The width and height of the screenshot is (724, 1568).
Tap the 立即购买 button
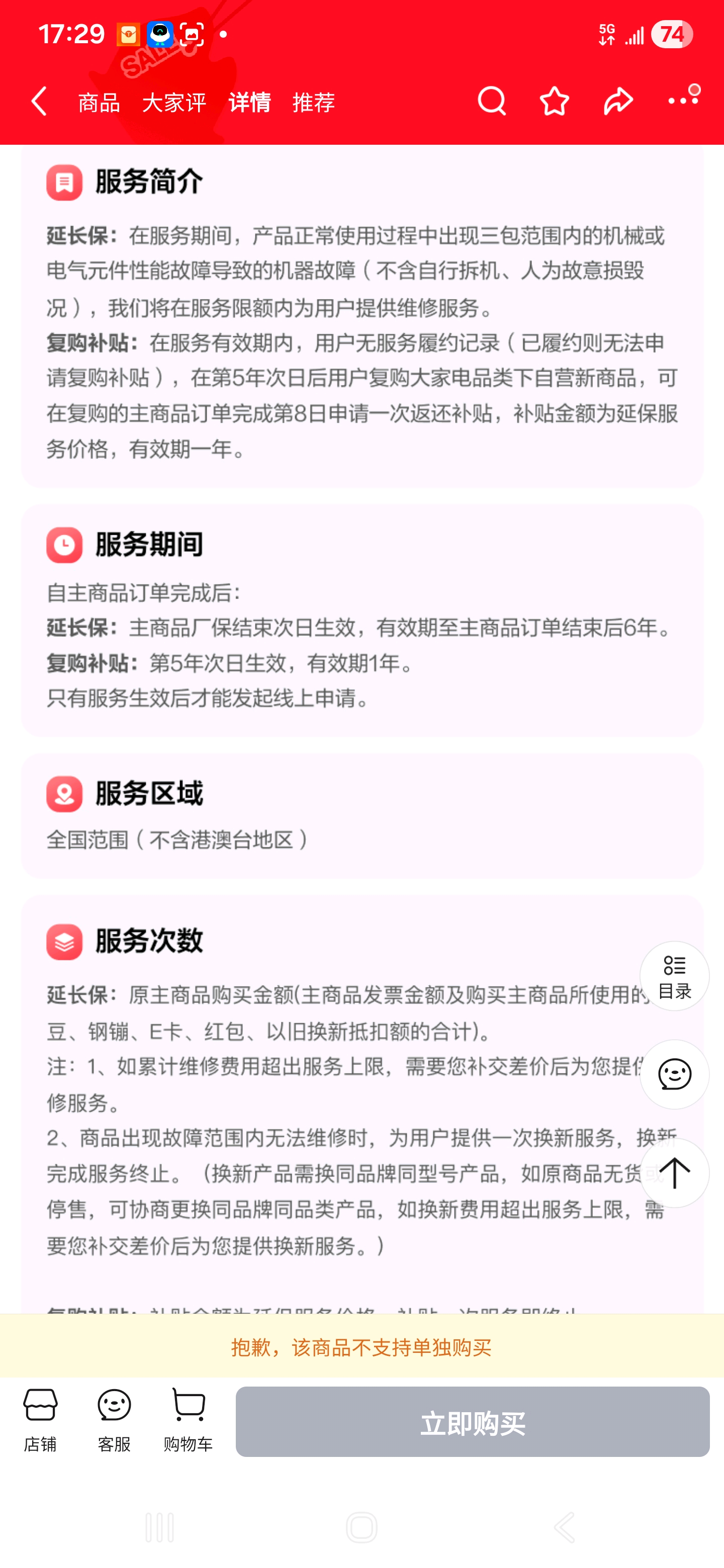[473, 1423]
